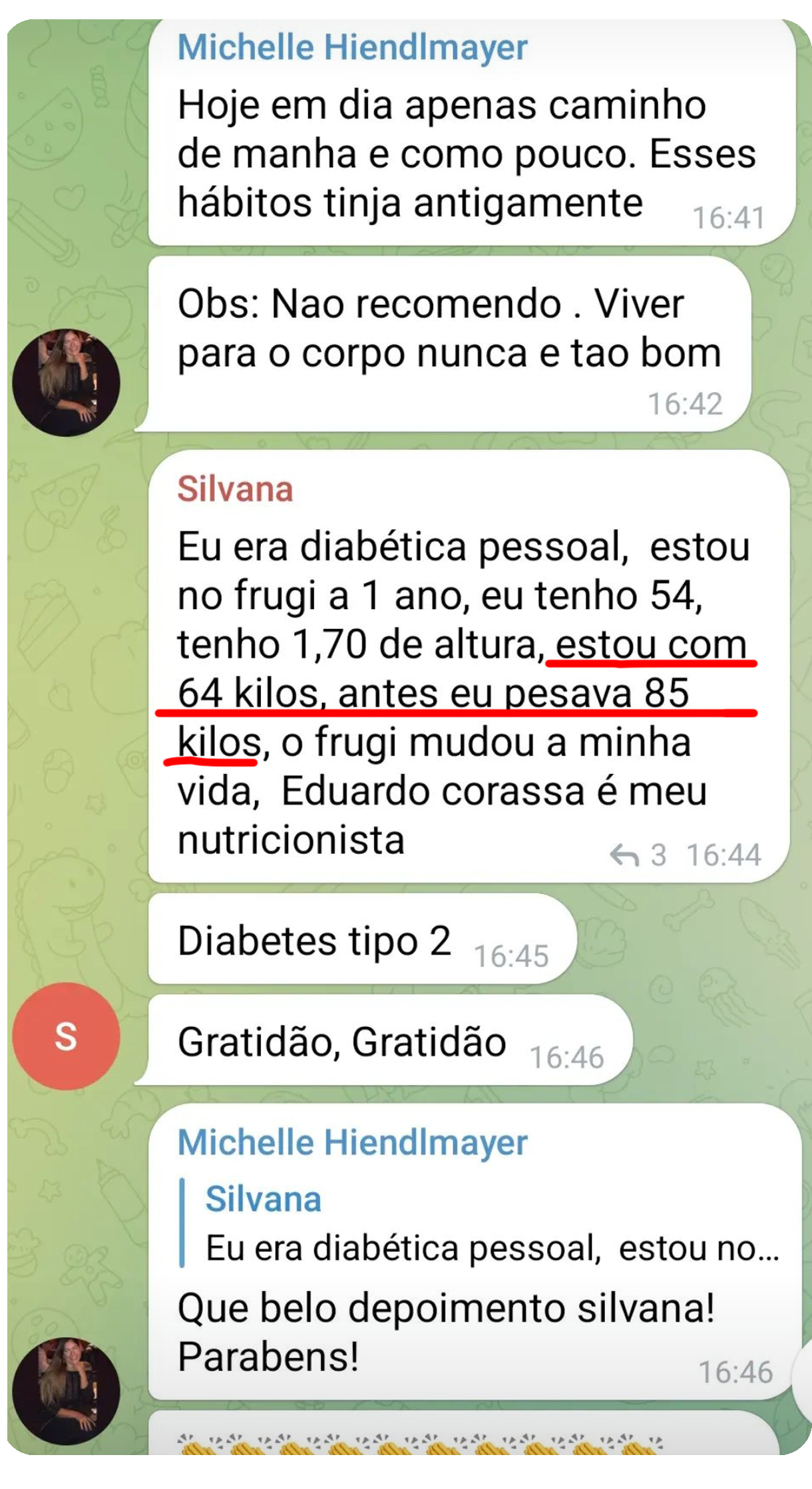812x1489 pixels.
Task: Tap Silvana's red S avatar
Action: pos(66,1036)
